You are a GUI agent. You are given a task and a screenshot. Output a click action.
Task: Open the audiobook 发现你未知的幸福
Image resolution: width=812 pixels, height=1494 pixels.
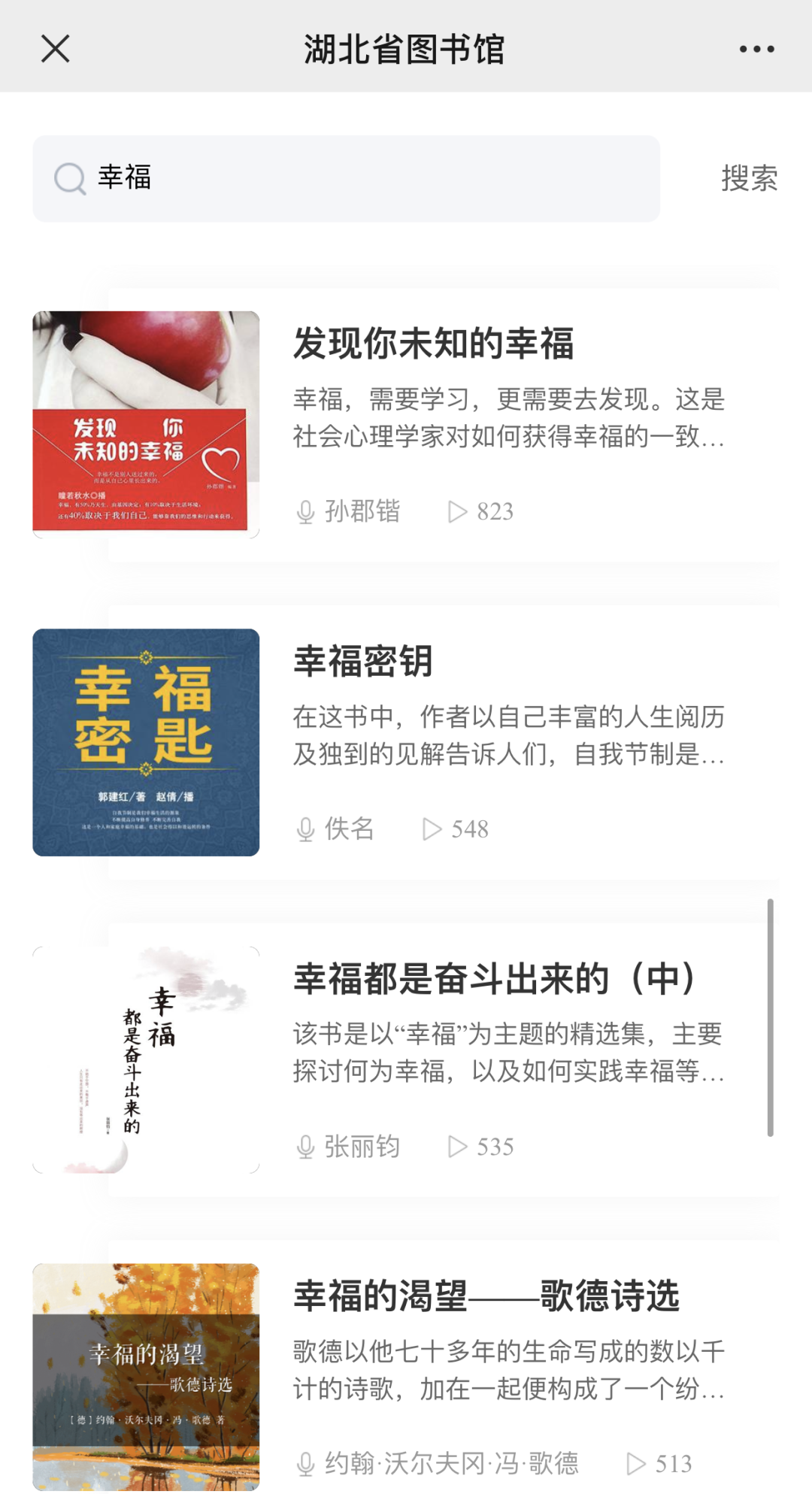pyautogui.click(x=434, y=343)
